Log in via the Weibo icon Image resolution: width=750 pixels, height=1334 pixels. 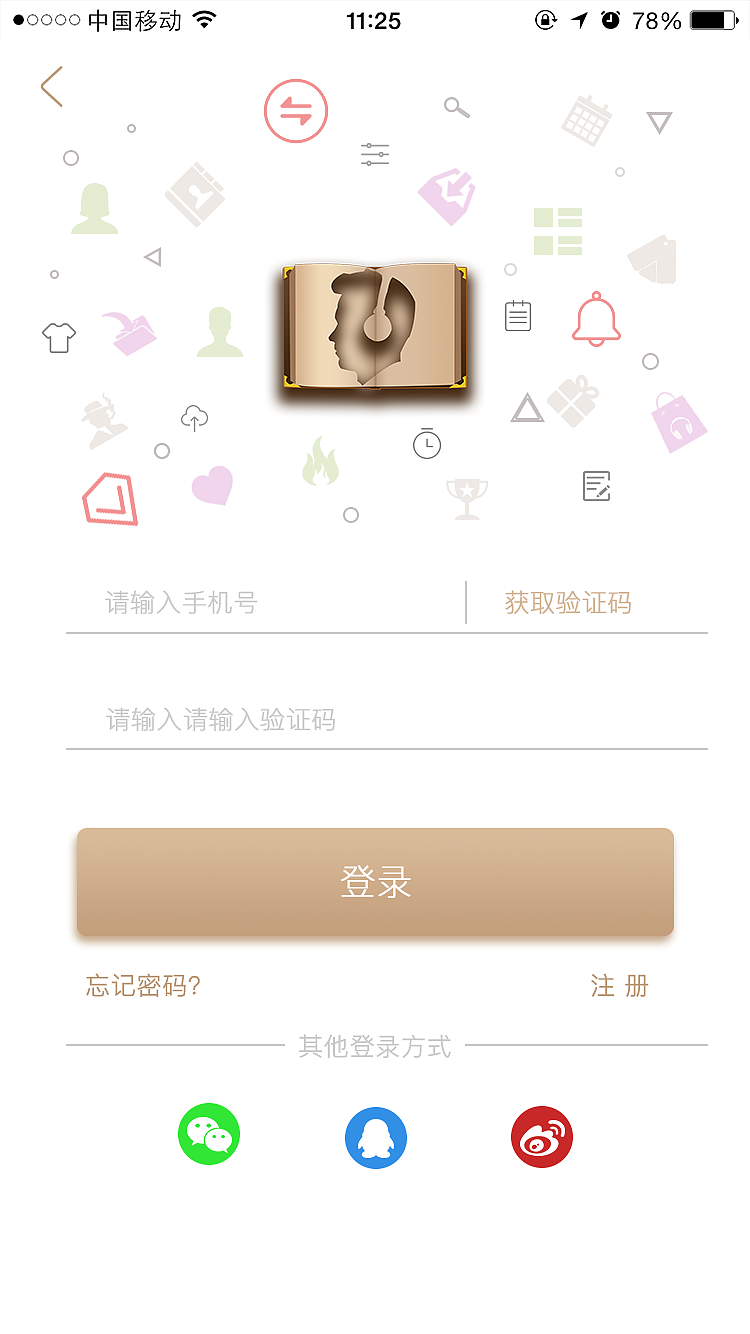click(541, 1136)
